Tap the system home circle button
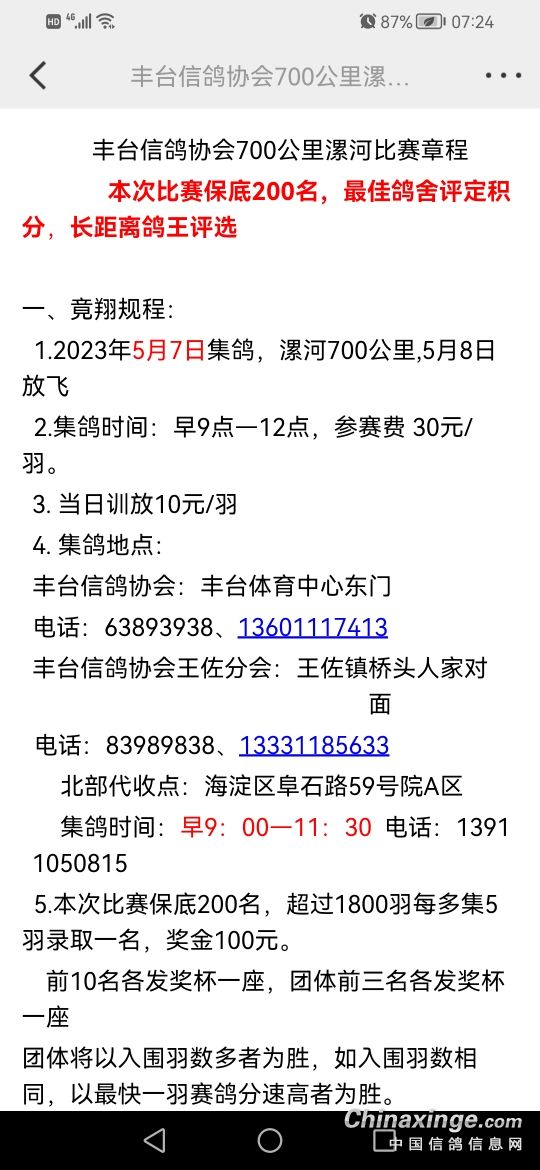The image size is (540, 1170). 270,1140
